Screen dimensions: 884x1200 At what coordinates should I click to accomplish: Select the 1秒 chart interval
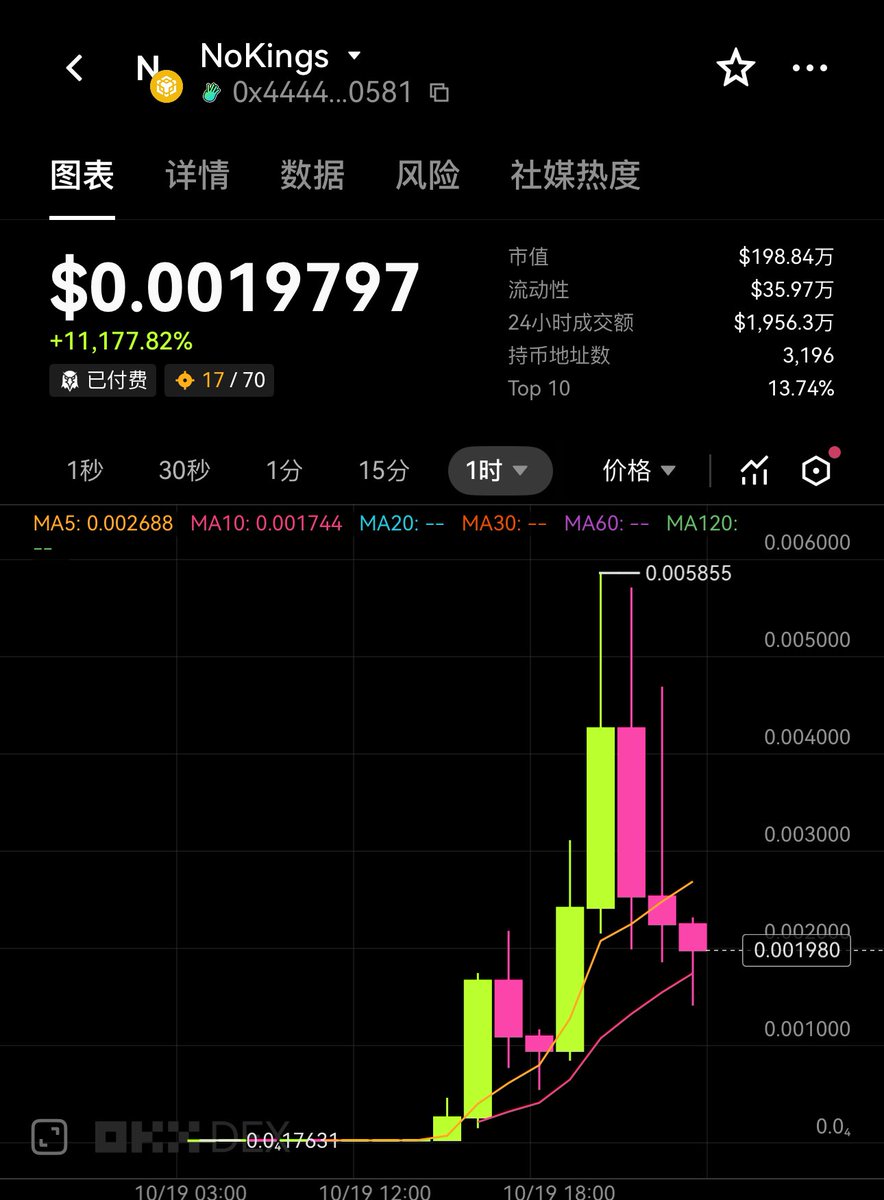coord(84,470)
